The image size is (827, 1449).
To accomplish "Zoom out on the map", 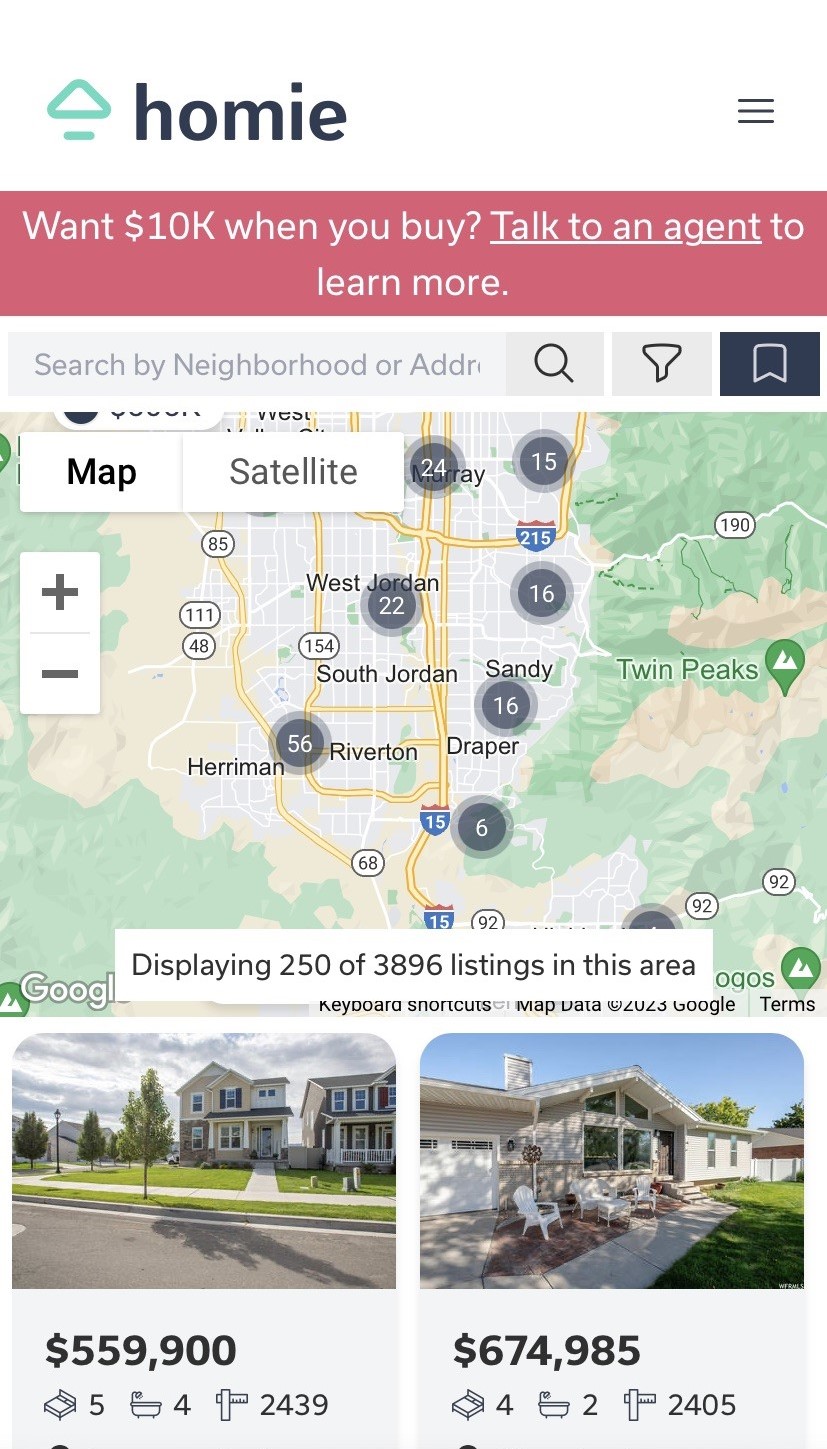I will point(60,674).
